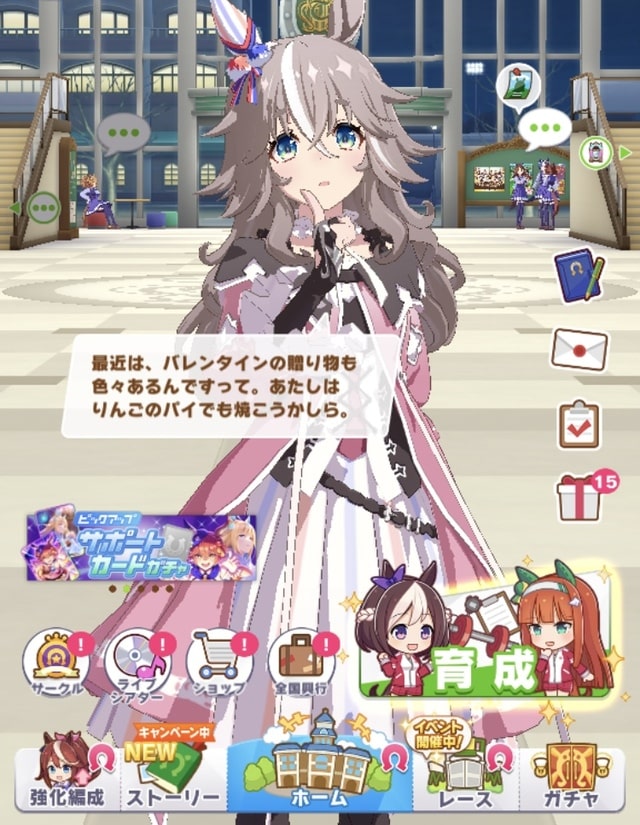Check the mail envelope
The width and height of the screenshot is (640, 825).
click(580, 350)
